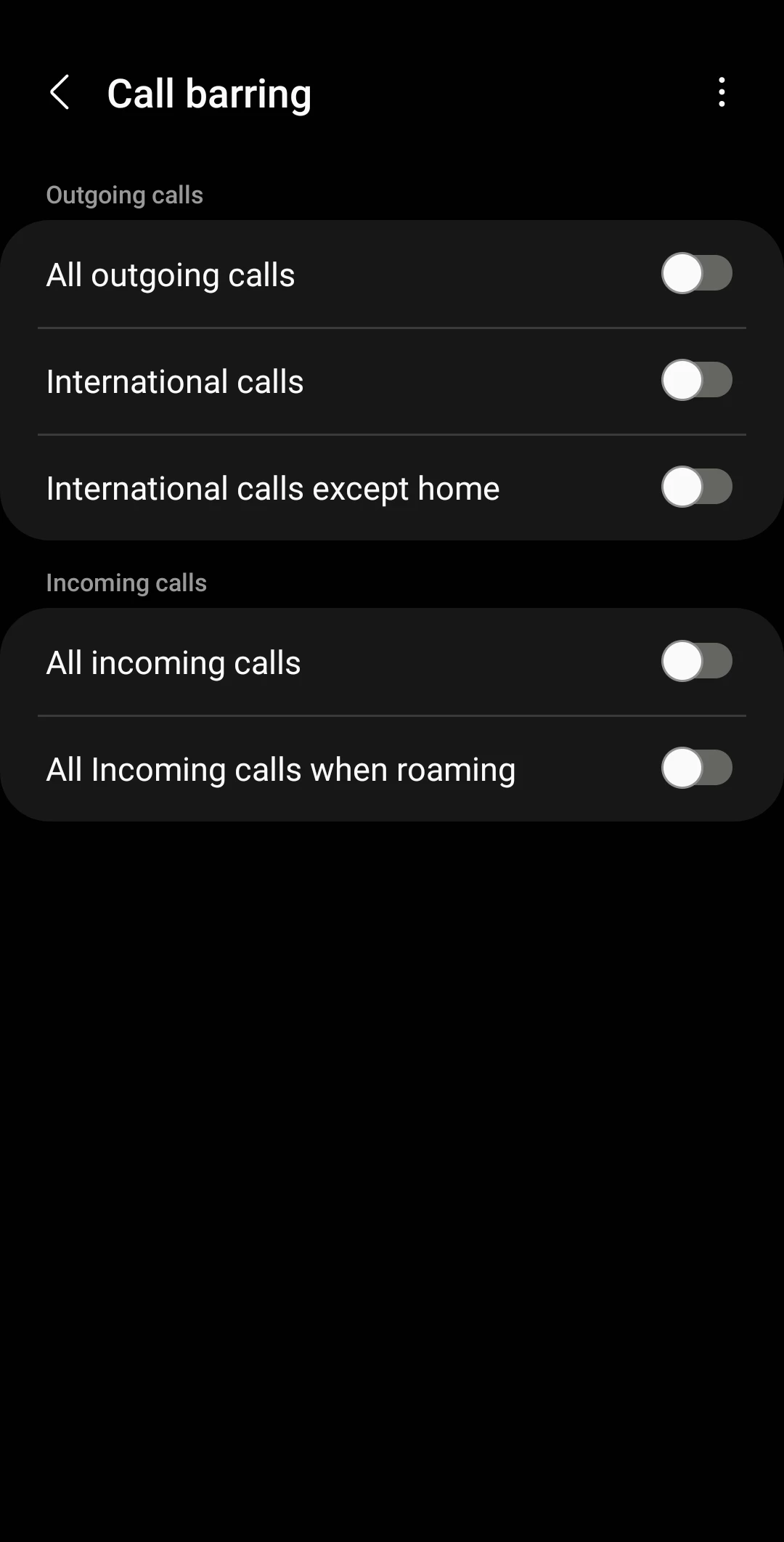
Task: Open the three-dot overflow menu
Action: 721,93
